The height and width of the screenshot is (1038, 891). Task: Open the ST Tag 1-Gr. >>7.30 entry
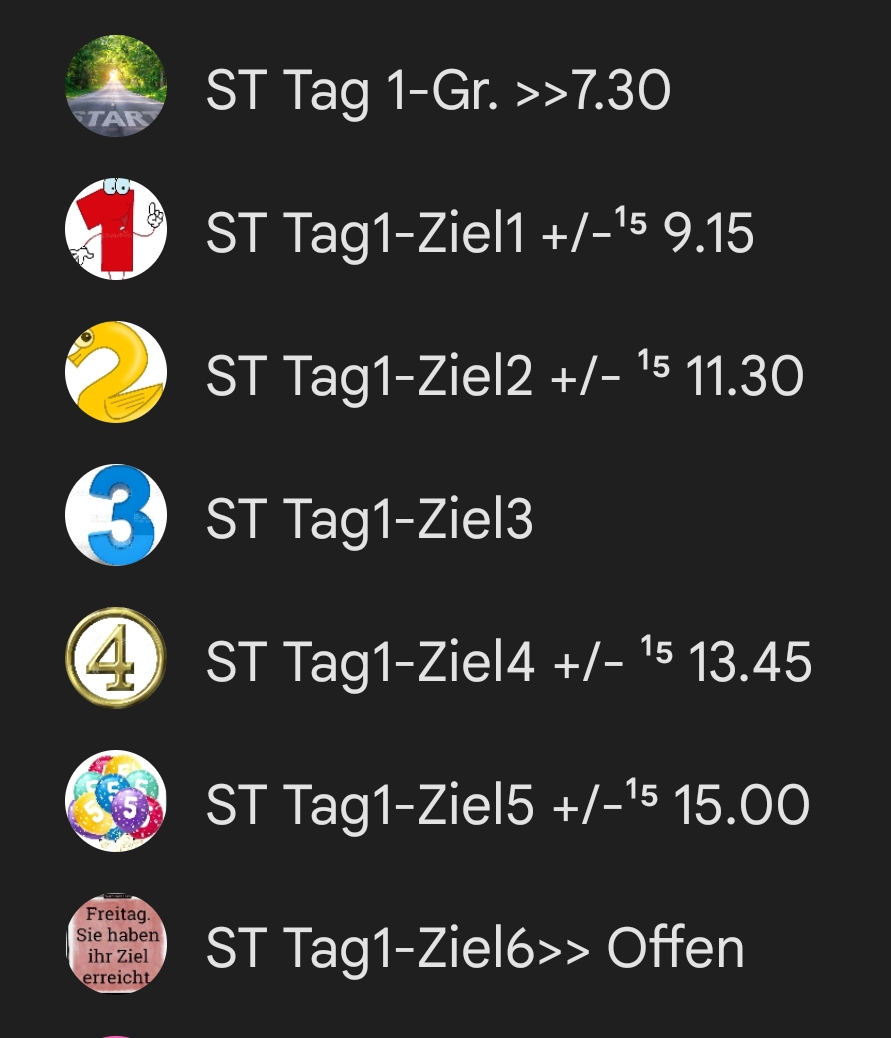point(437,91)
